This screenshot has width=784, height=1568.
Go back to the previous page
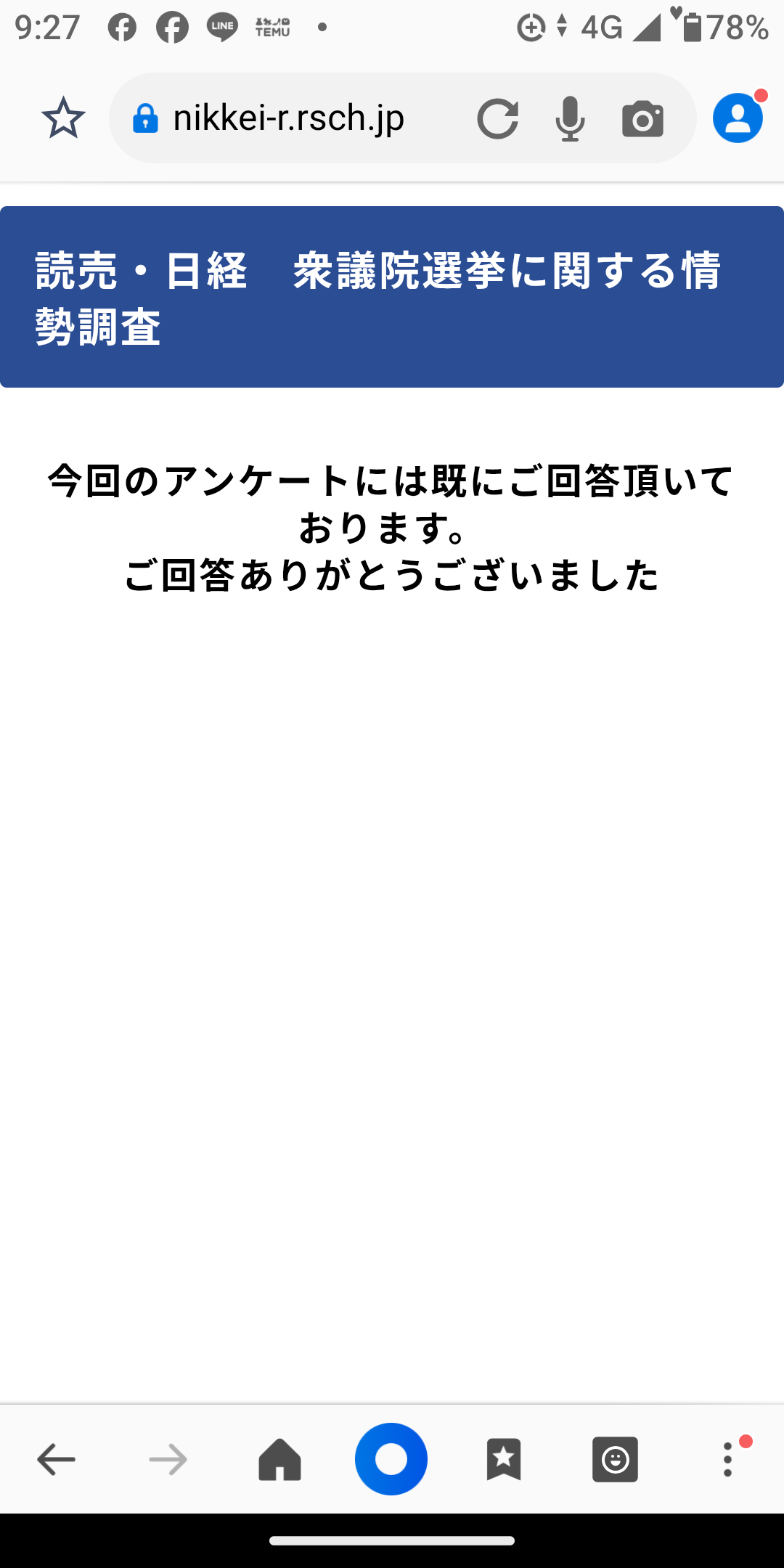point(57,1459)
